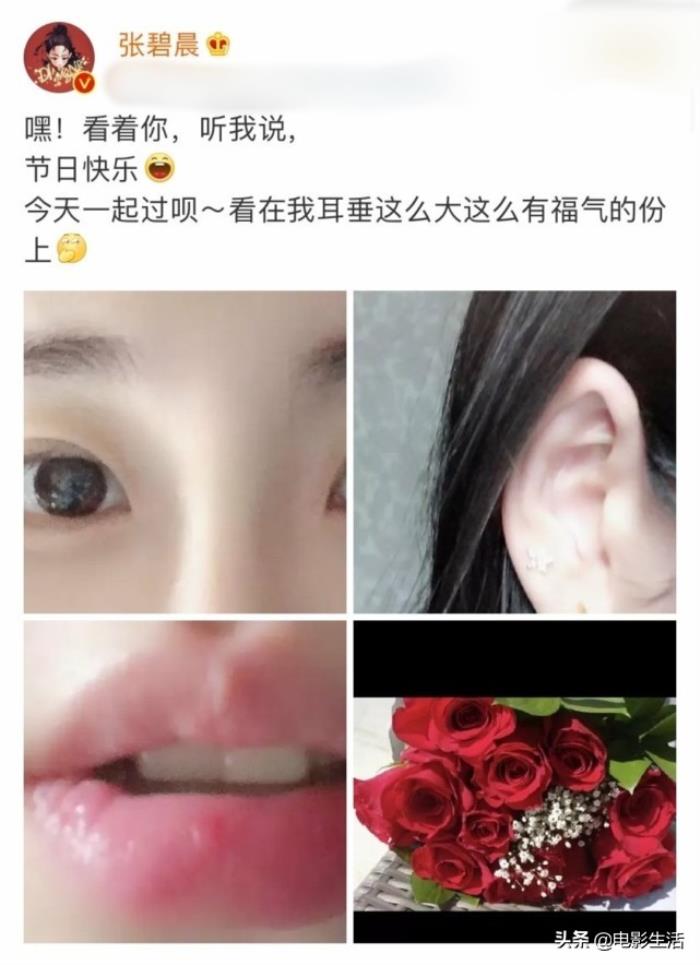The image size is (700, 965).
Task: Tap the username 张碧晨
Action: tap(158, 44)
